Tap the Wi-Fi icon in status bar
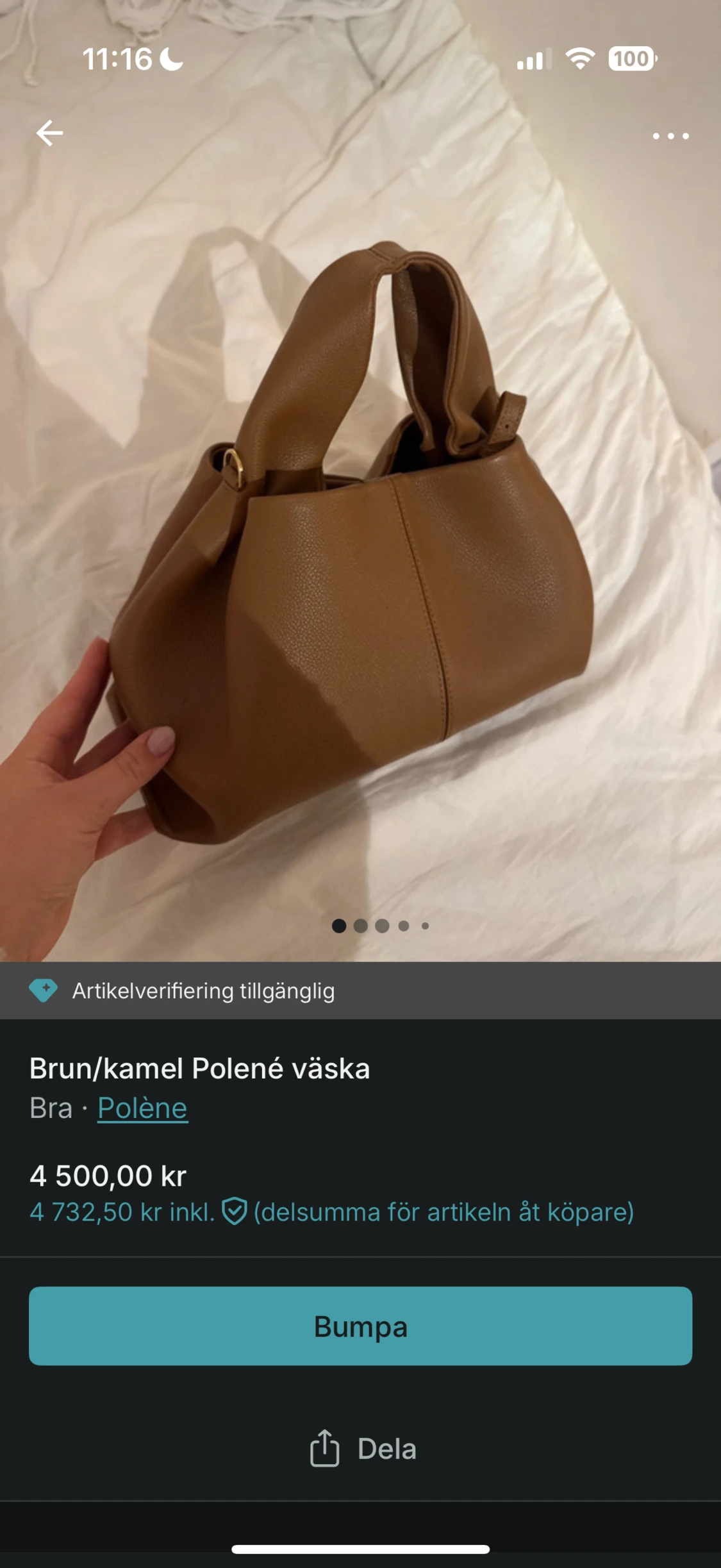 point(578,57)
